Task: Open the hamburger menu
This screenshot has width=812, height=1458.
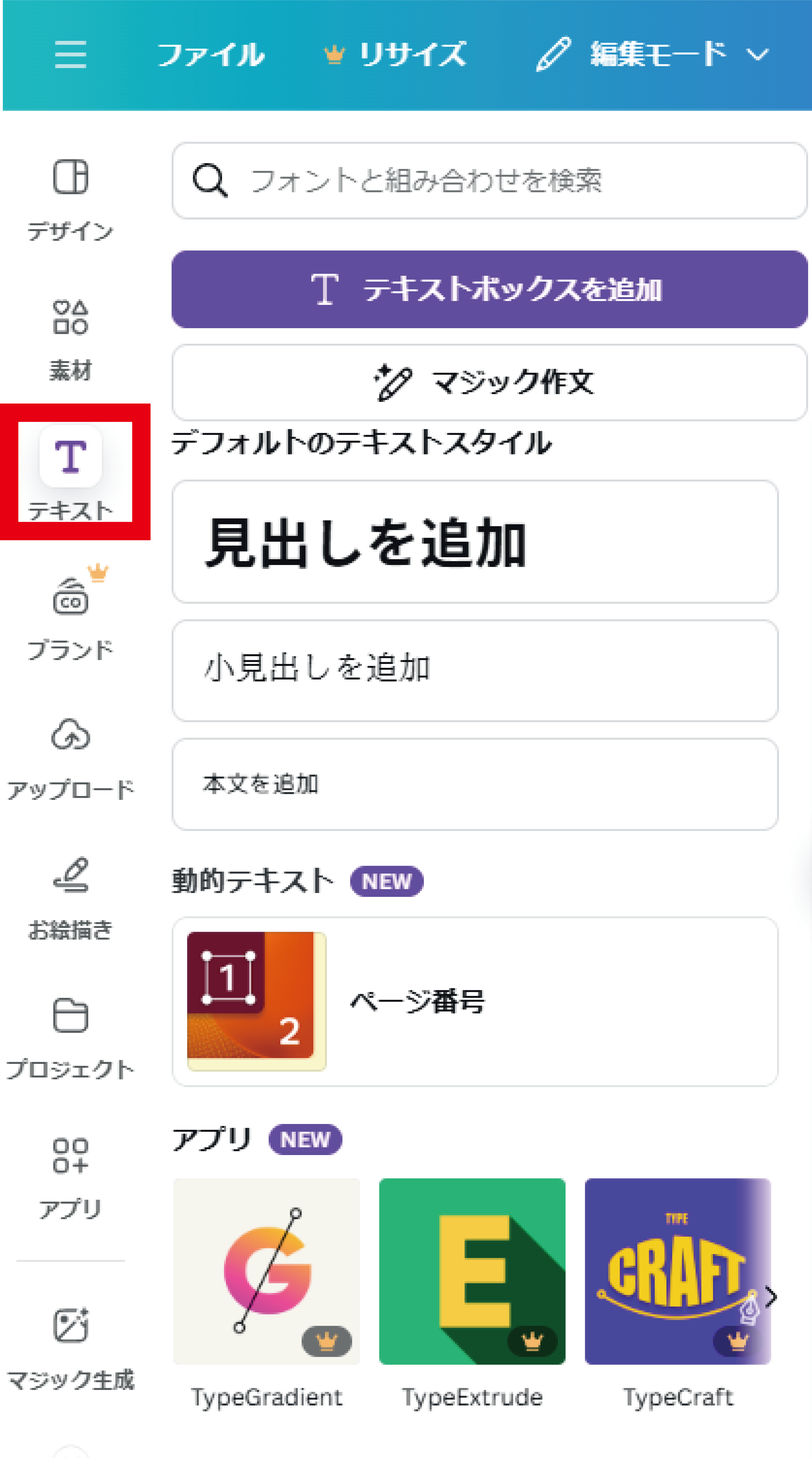Action: (x=71, y=54)
